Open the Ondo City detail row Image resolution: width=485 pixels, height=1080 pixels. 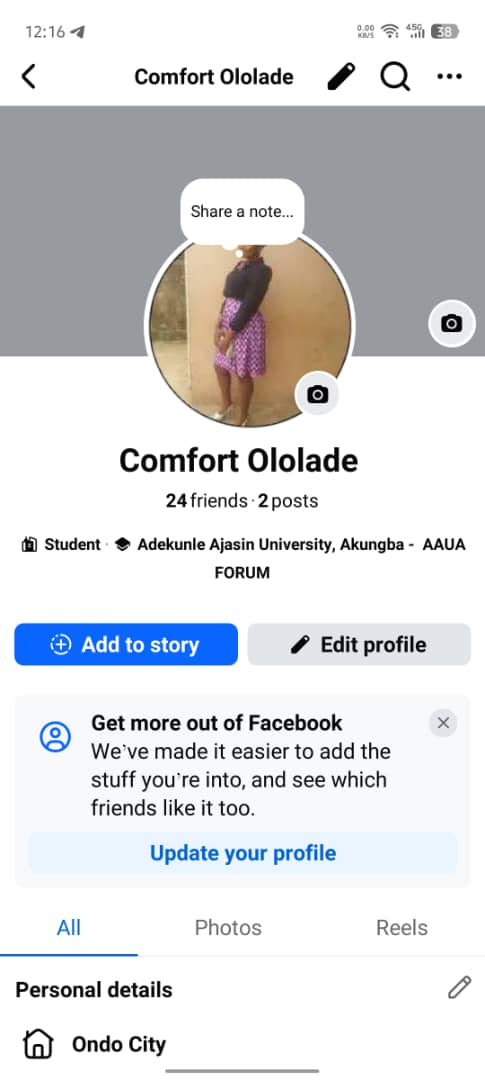242,1044
